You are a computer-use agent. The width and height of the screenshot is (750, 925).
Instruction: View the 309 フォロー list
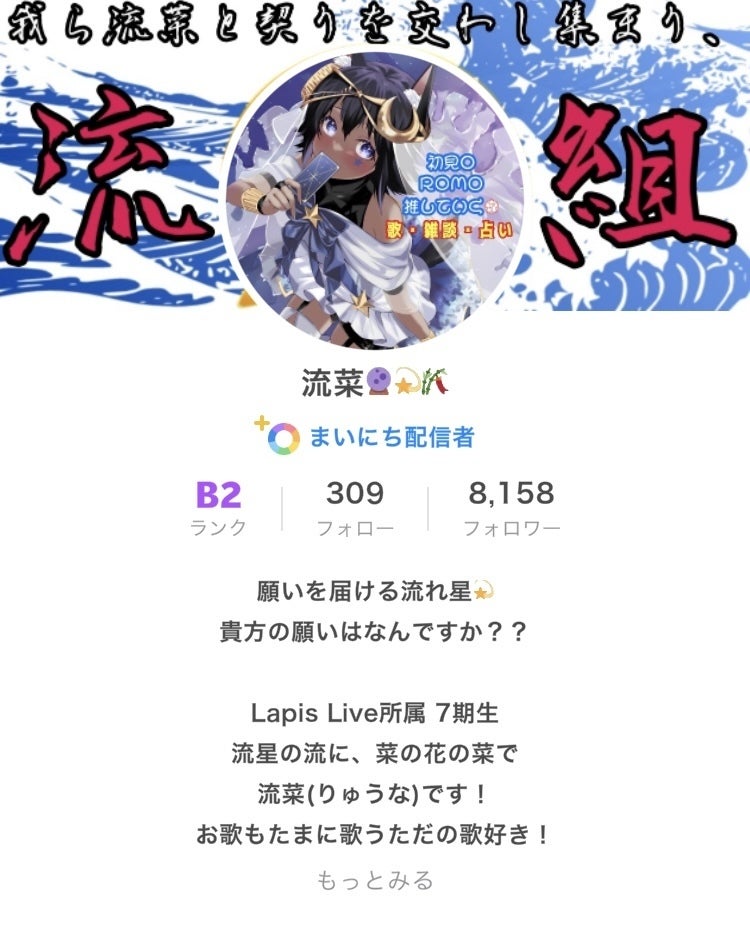click(x=354, y=508)
